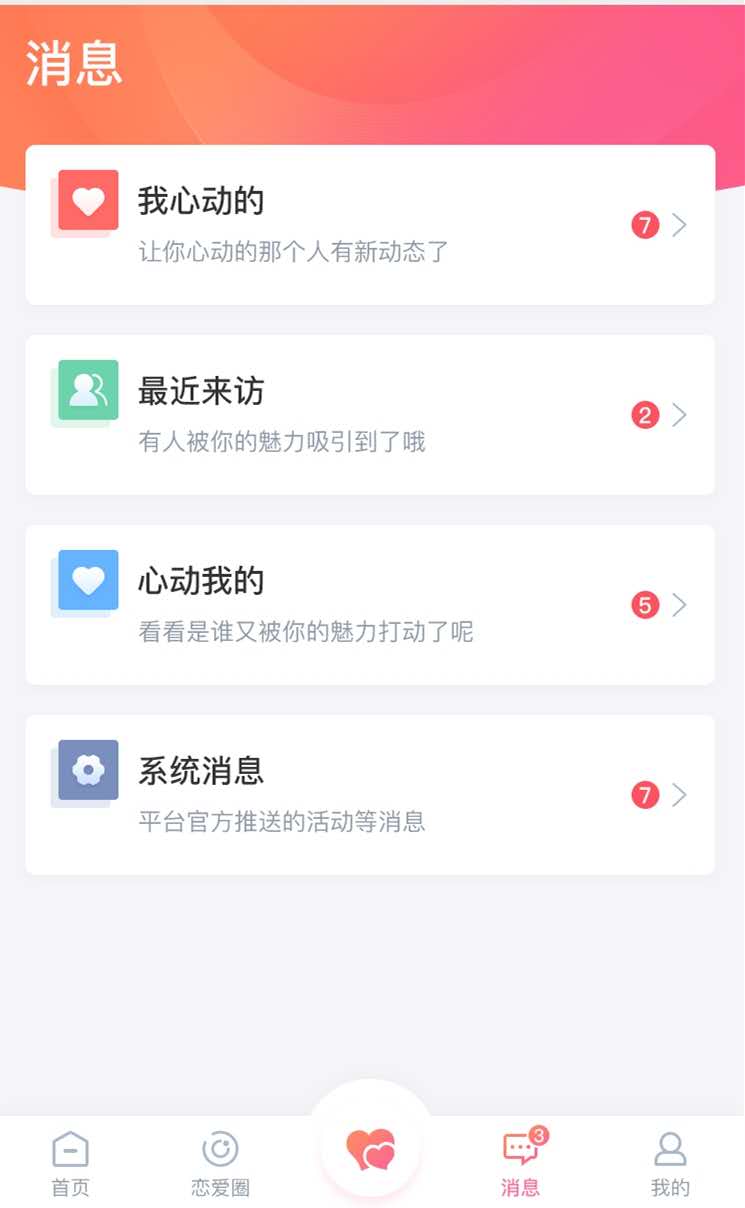
Task: Open the 恋爱圈 compass icon
Action: tap(220, 1148)
